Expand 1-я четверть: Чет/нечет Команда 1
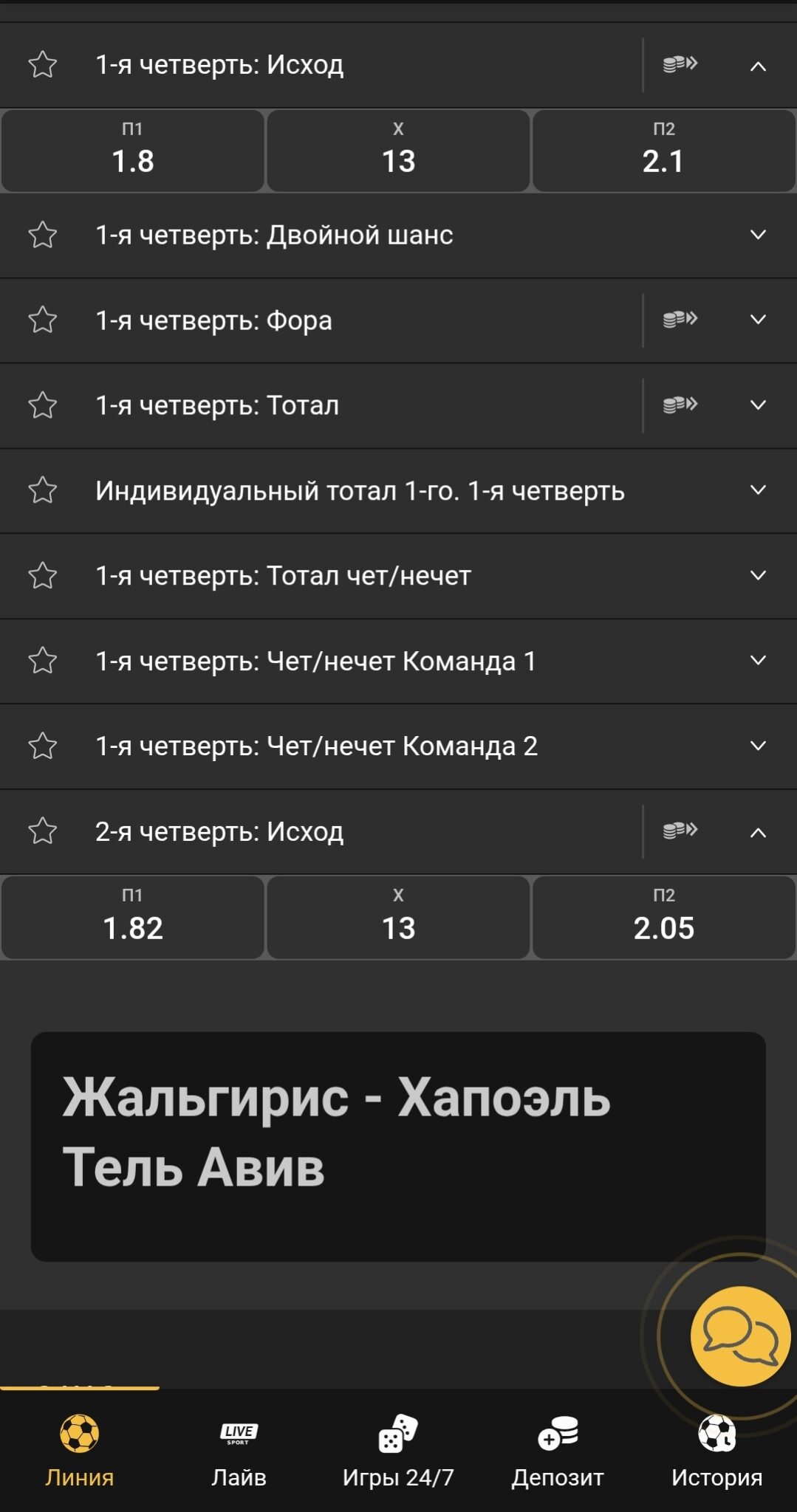This screenshot has height=1512, width=797. (758, 660)
